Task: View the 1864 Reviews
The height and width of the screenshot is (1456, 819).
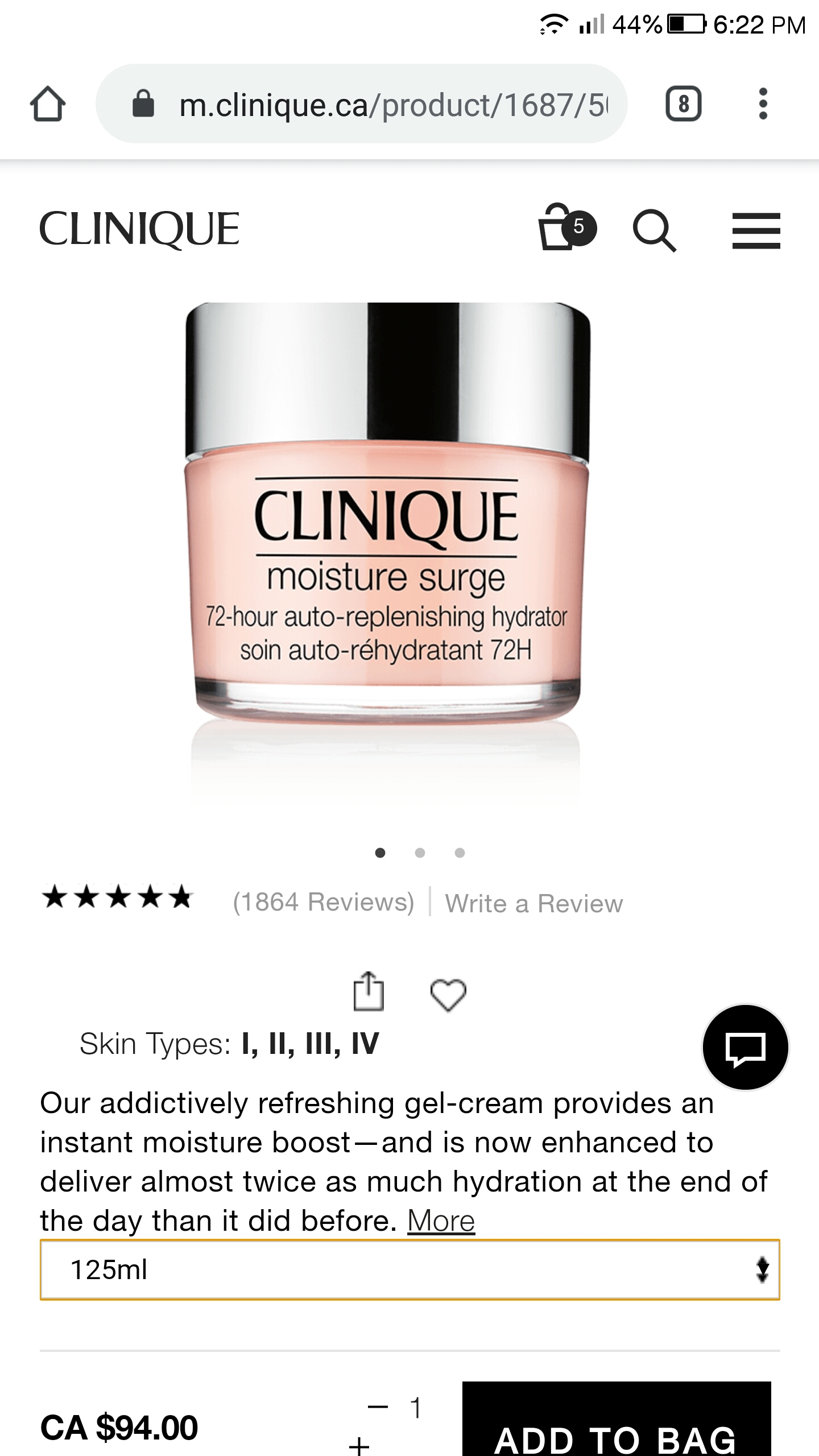Action: [323, 902]
